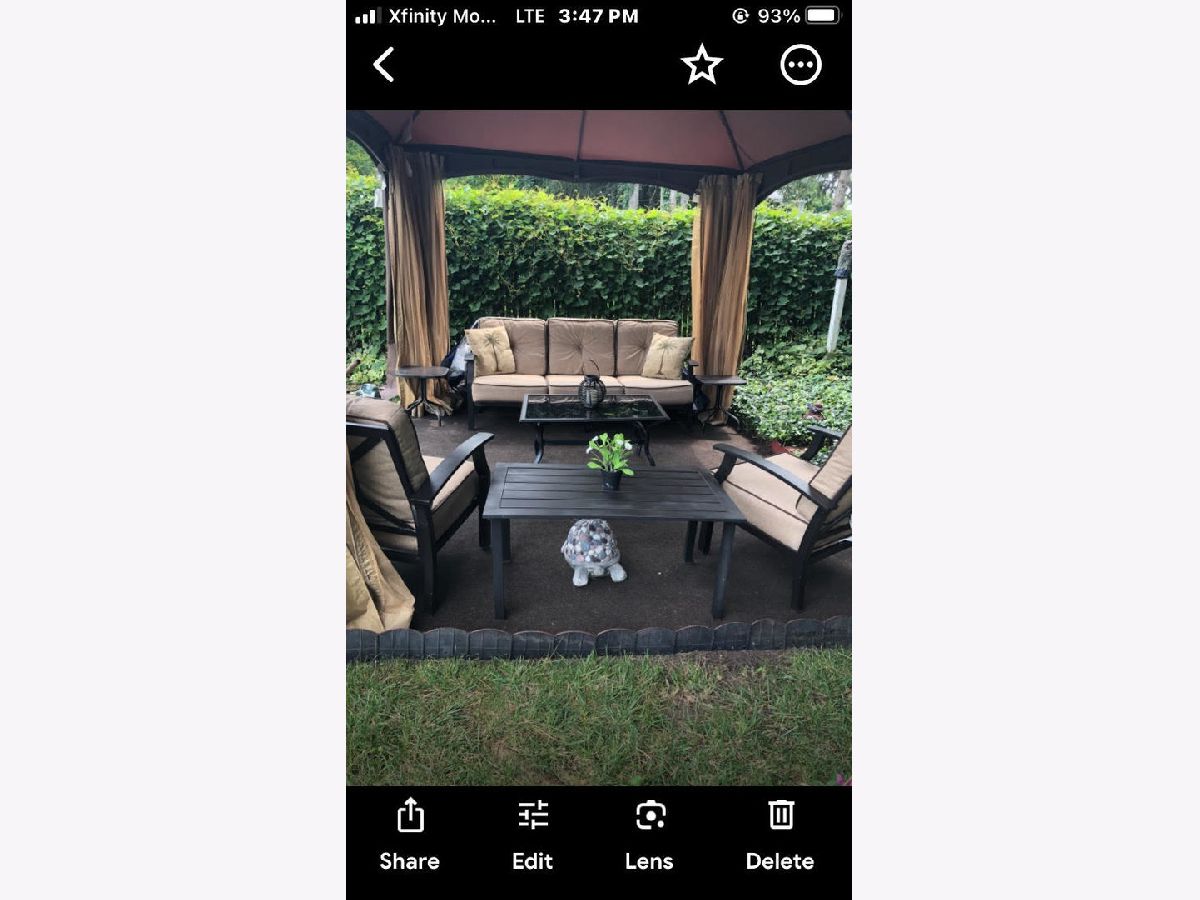1200x900 pixels.
Task: Go back using the arrow
Action: (x=384, y=65)
